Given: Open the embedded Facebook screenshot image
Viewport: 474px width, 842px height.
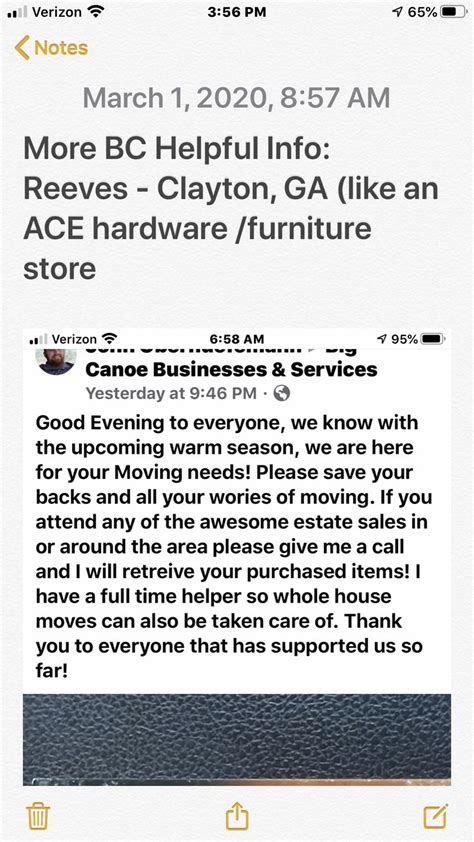Looking at the screenshot, I should [x=237, y=557].
